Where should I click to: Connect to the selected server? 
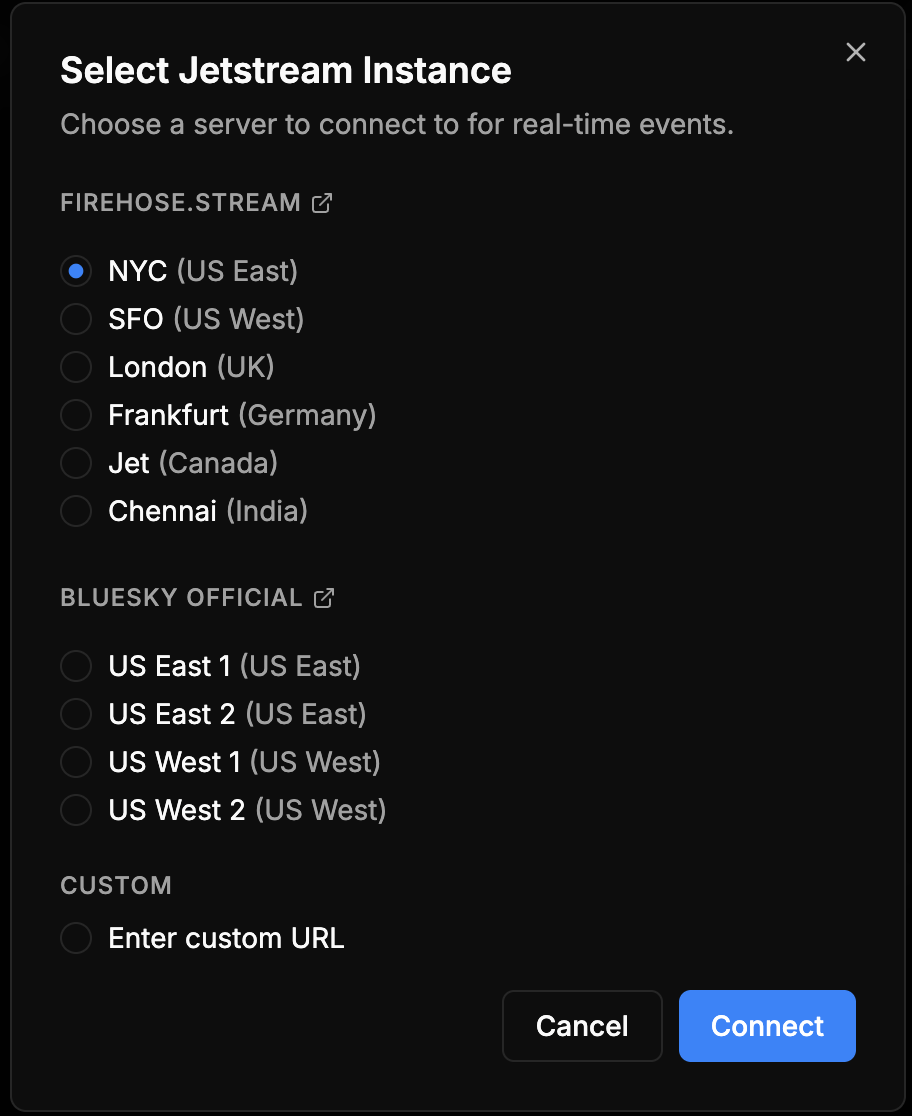click(767, 1026)
